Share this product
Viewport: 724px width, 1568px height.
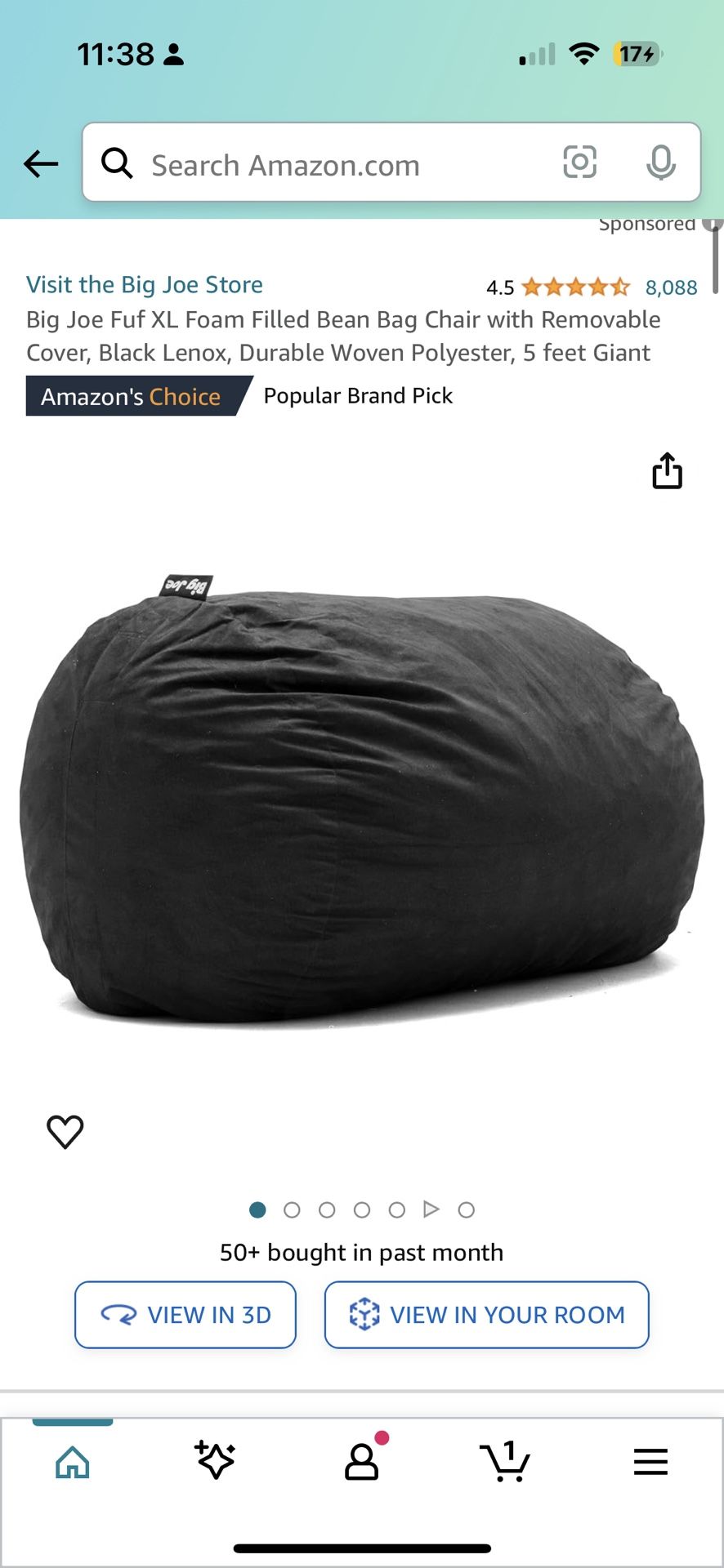pyautogui.click(x=667, y=471)
